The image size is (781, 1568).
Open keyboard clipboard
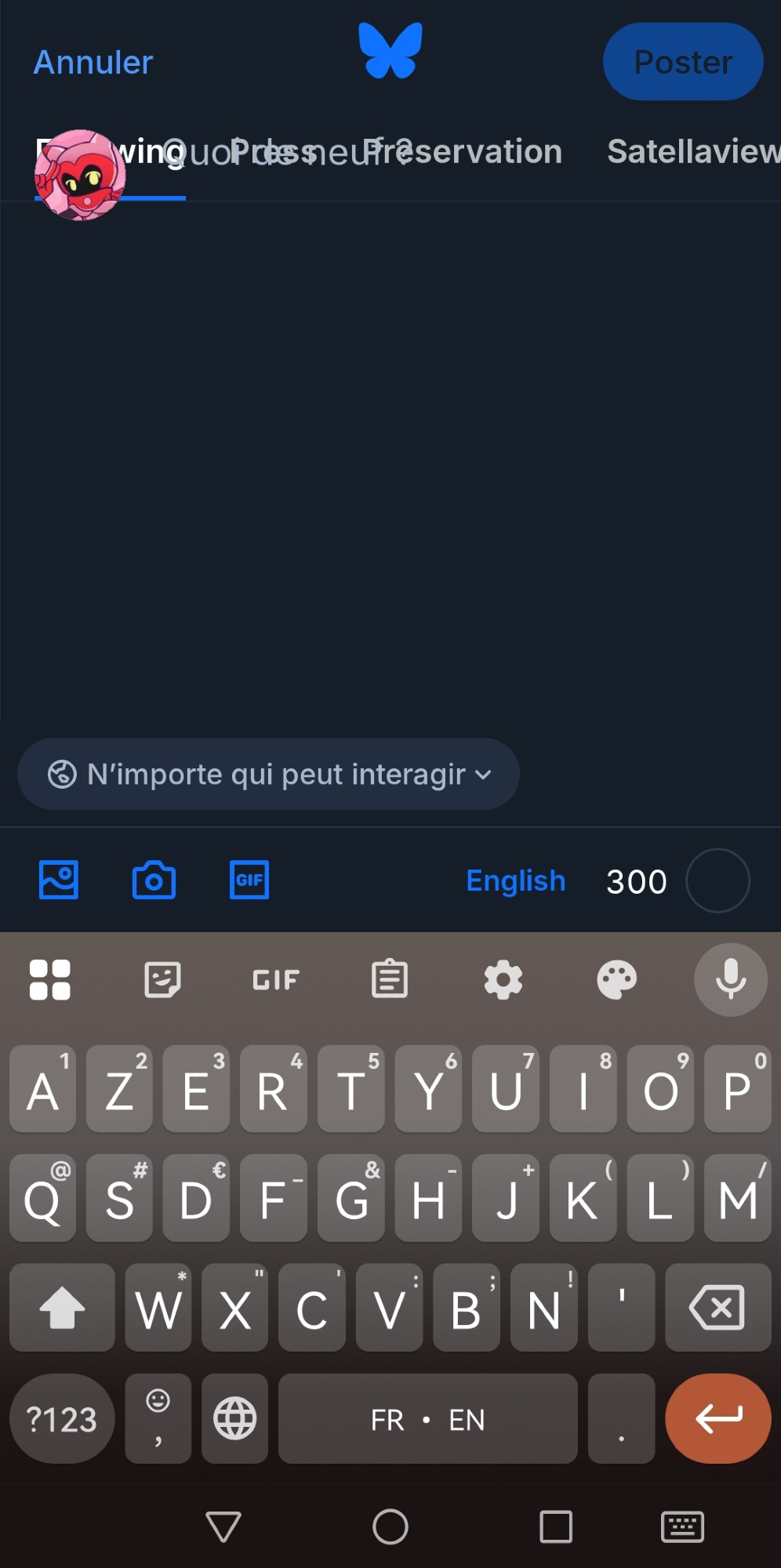pos(390,979)
